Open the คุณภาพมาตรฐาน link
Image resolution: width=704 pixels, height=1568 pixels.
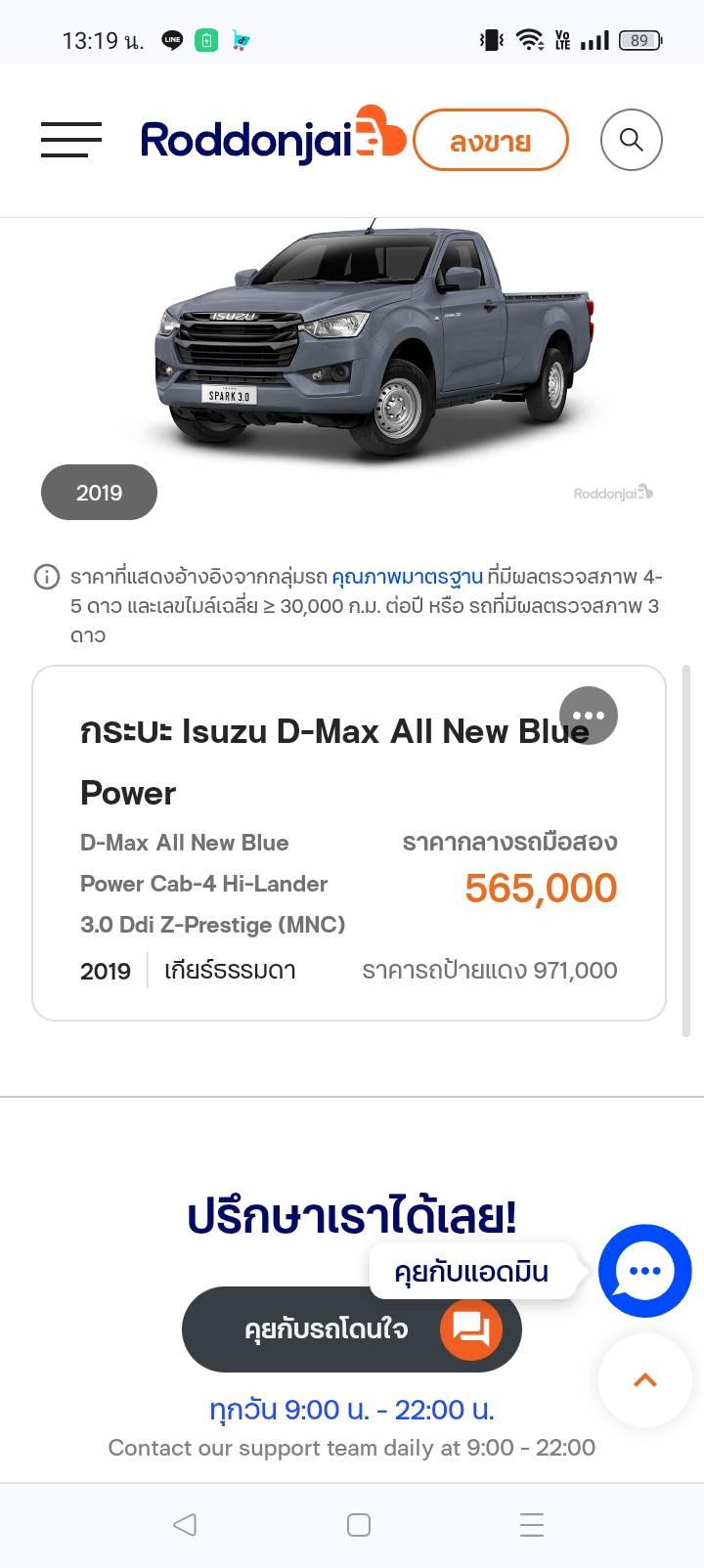point(407,577)
